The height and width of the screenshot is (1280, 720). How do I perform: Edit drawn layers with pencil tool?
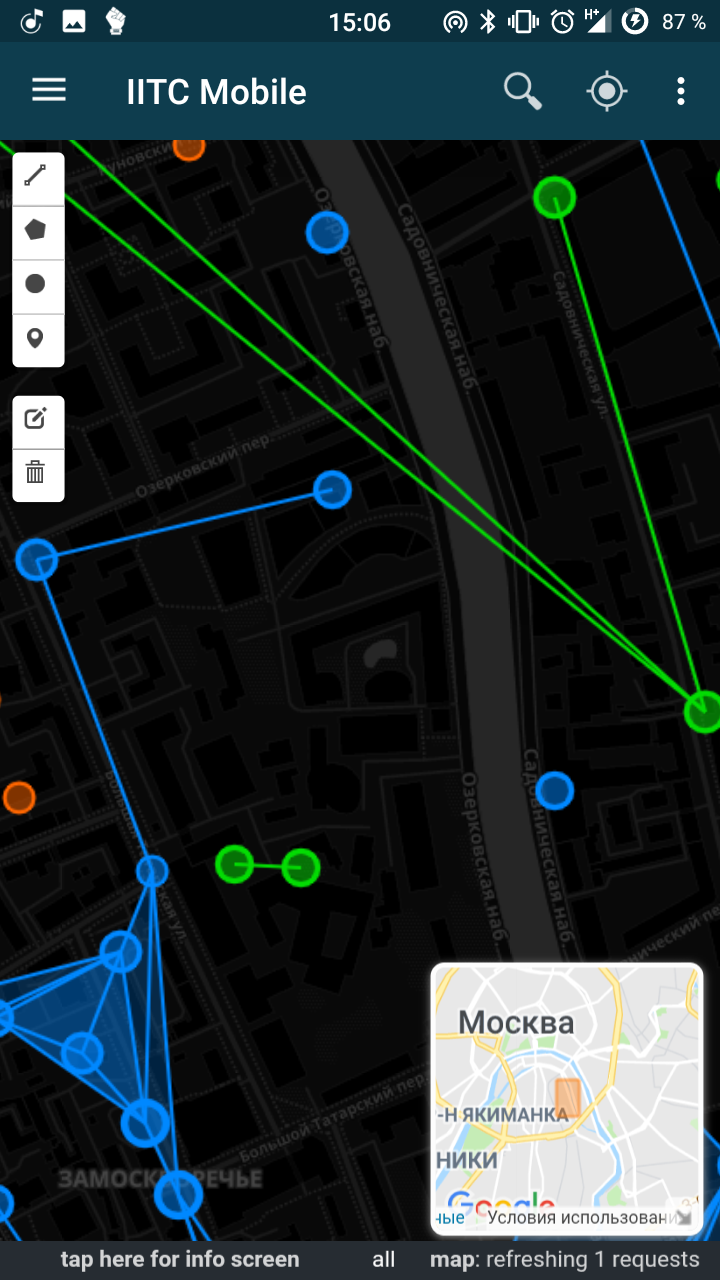[37, 420]
